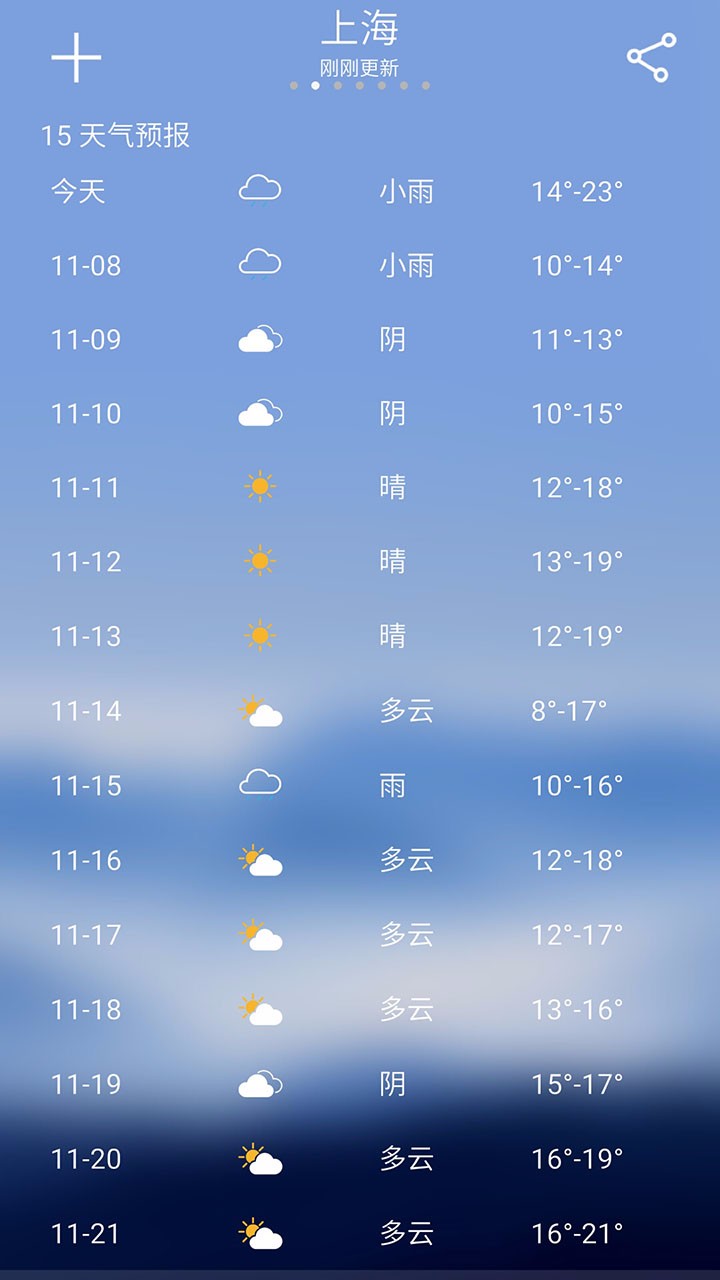Select the 晴 text for 11-12

click(394, 560)
